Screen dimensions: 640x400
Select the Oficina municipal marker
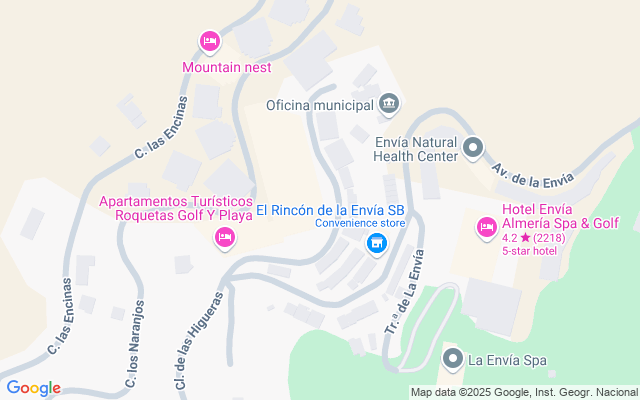tap(390, 103)
